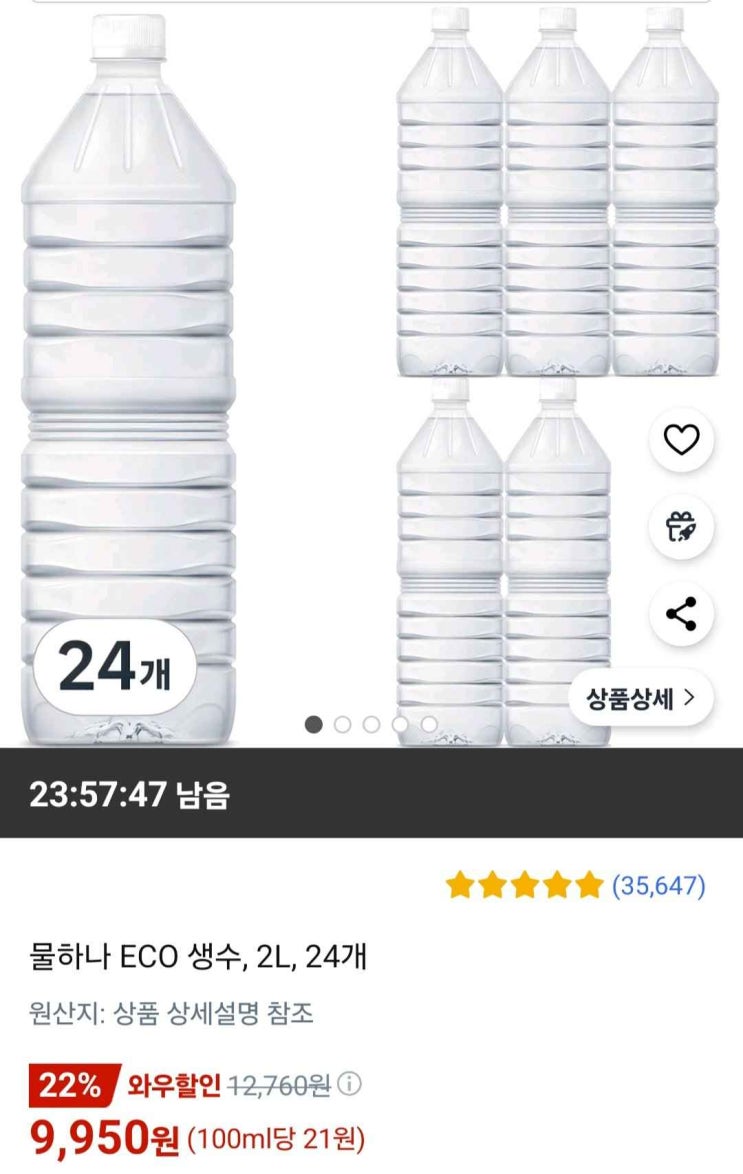Send this product as a gift
This screenshot has height=1174, width=743.
click(x=681, y=526)
